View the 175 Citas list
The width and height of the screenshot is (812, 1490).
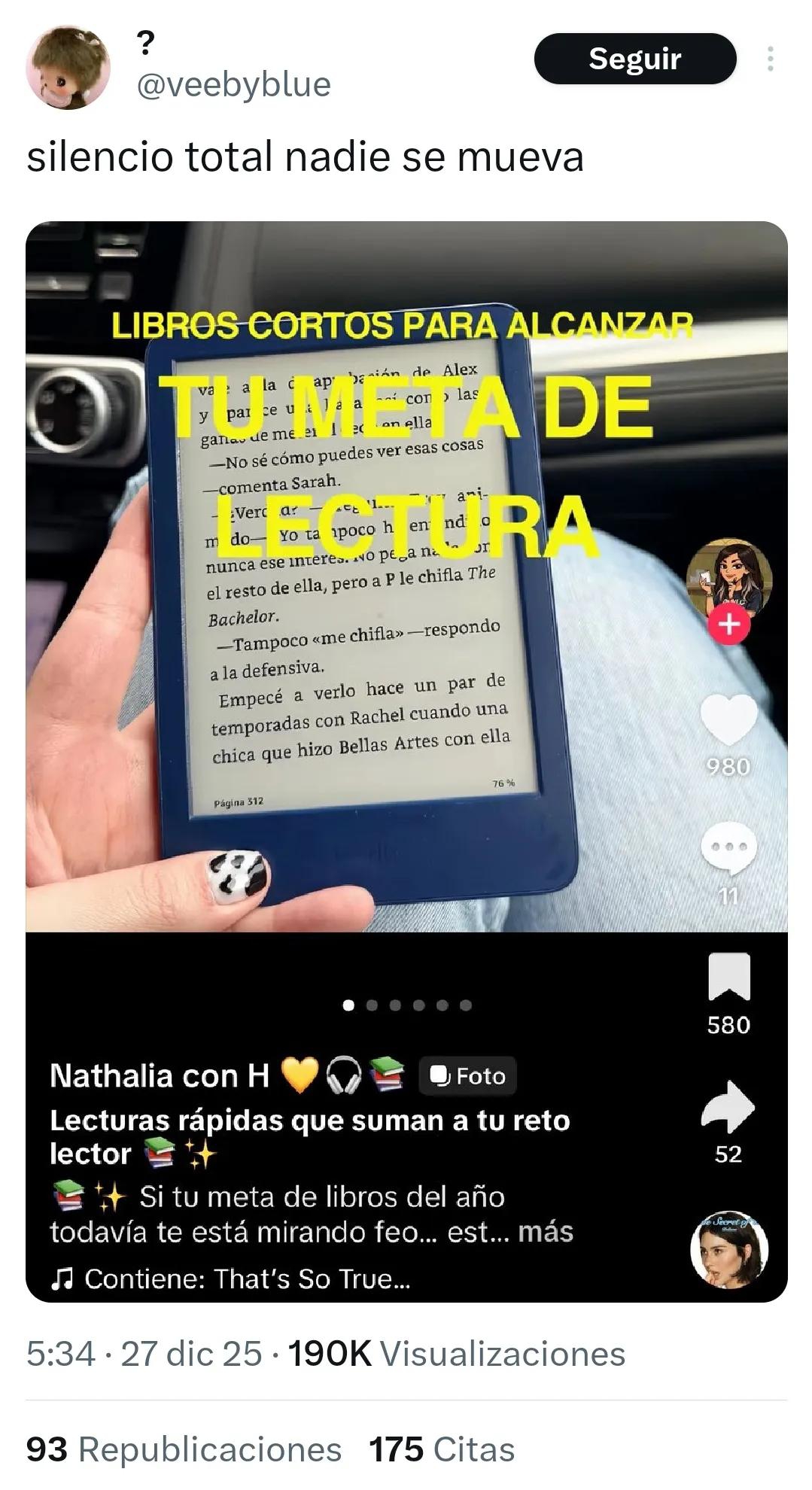point(442,1449)
